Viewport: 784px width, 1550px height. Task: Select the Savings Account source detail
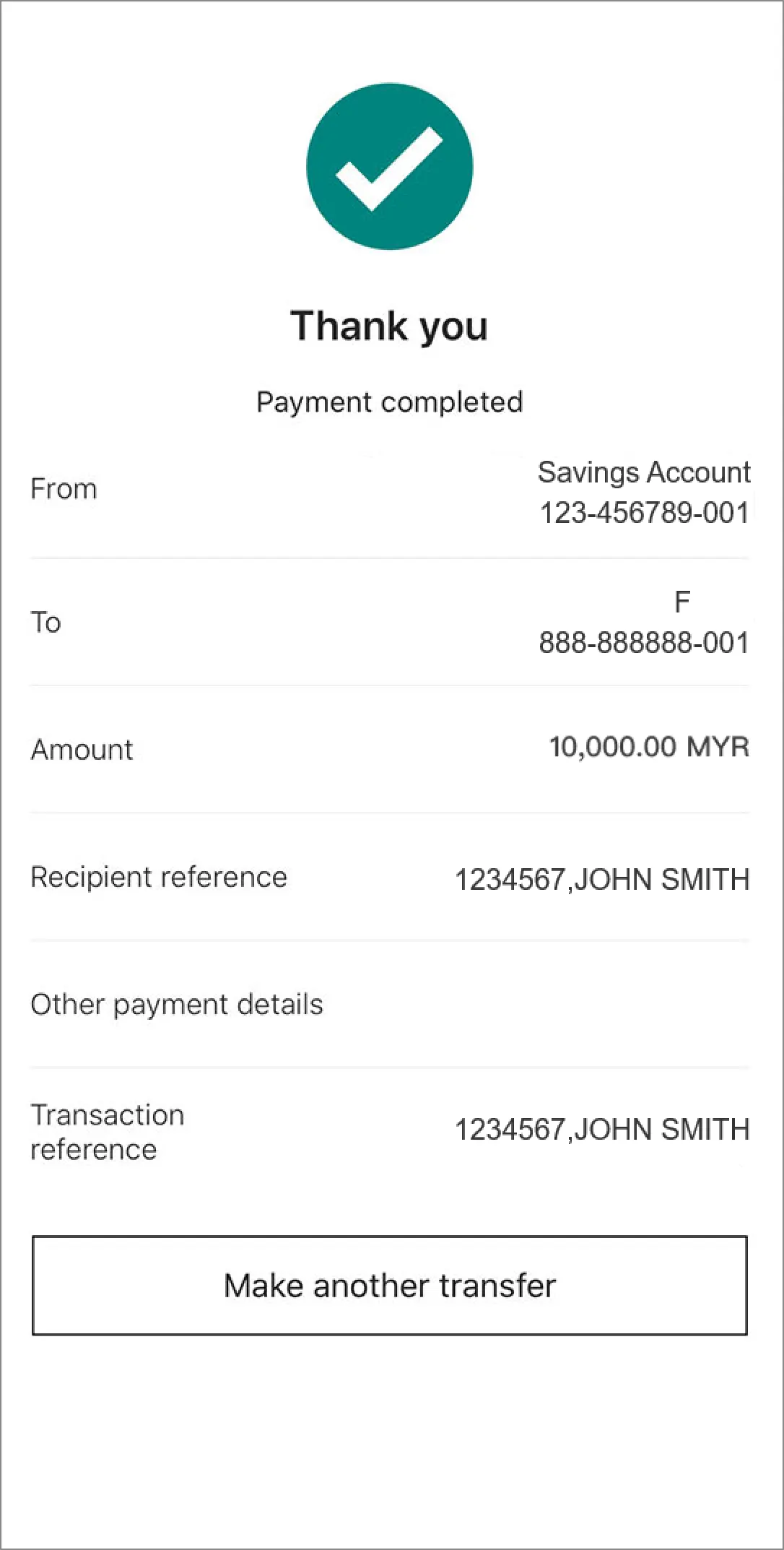pos(645,472)
